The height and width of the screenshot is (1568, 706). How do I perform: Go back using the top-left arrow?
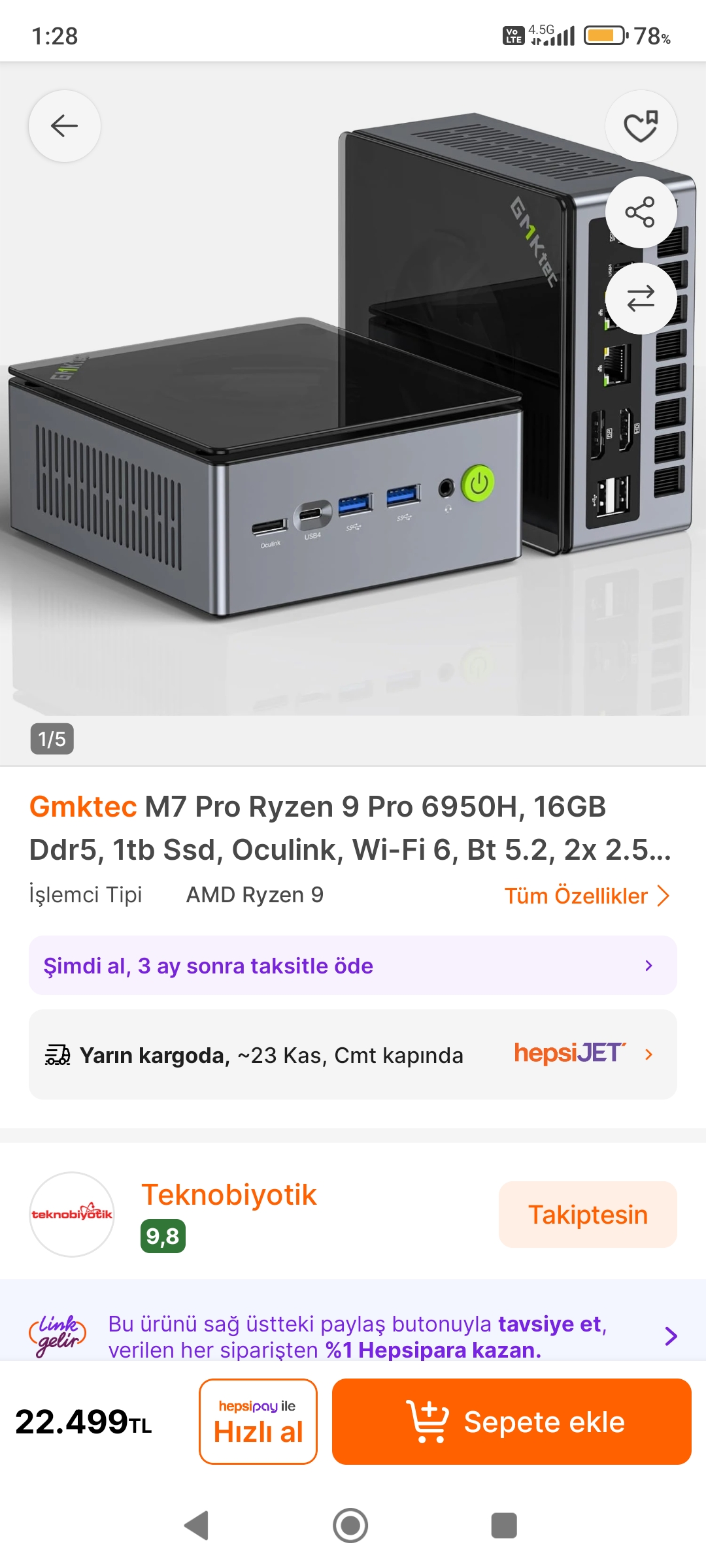(64, 125)
